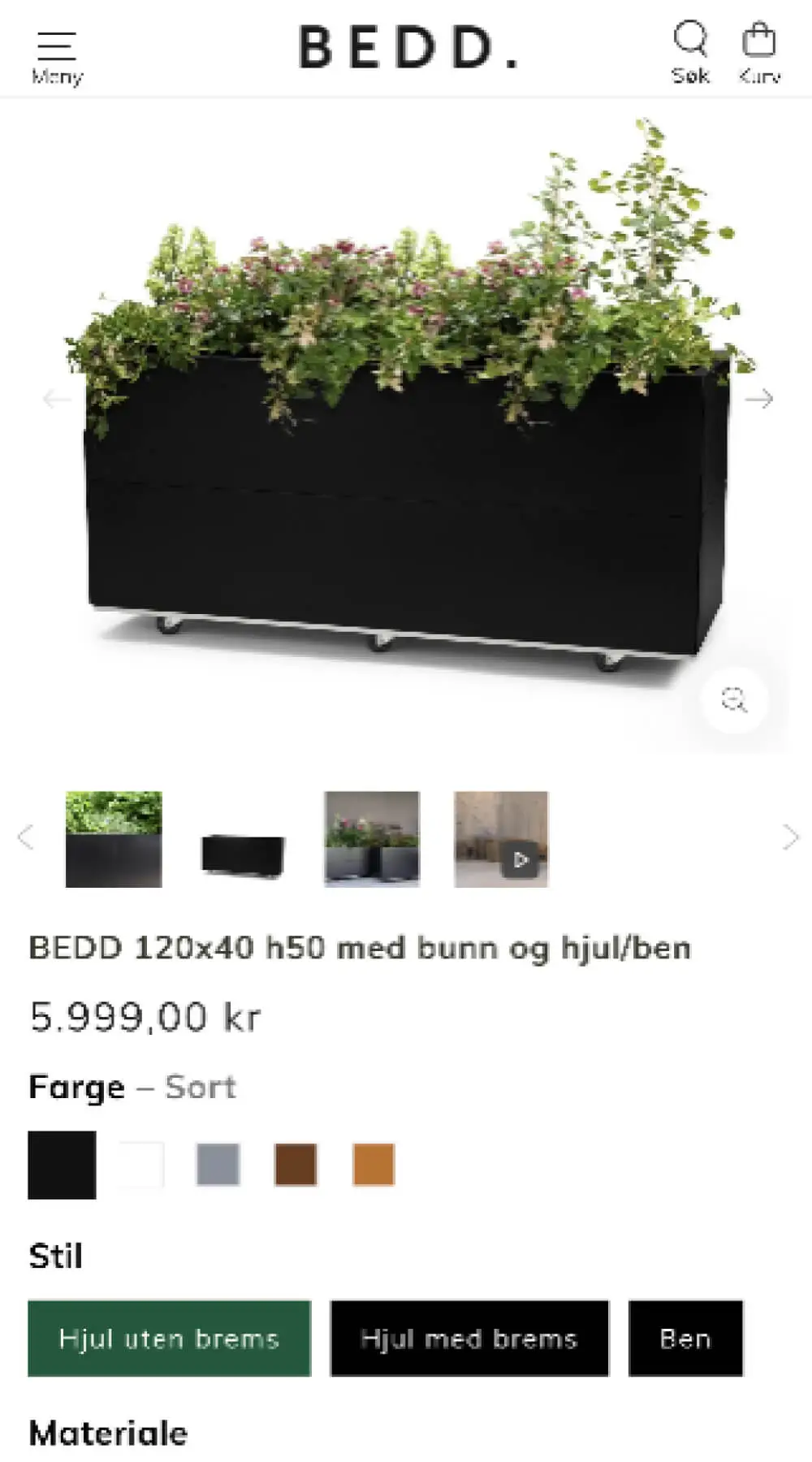Move thumbnail strip back with left chevron
This screenshot has height=1462, width=812.
pos(25,837)
